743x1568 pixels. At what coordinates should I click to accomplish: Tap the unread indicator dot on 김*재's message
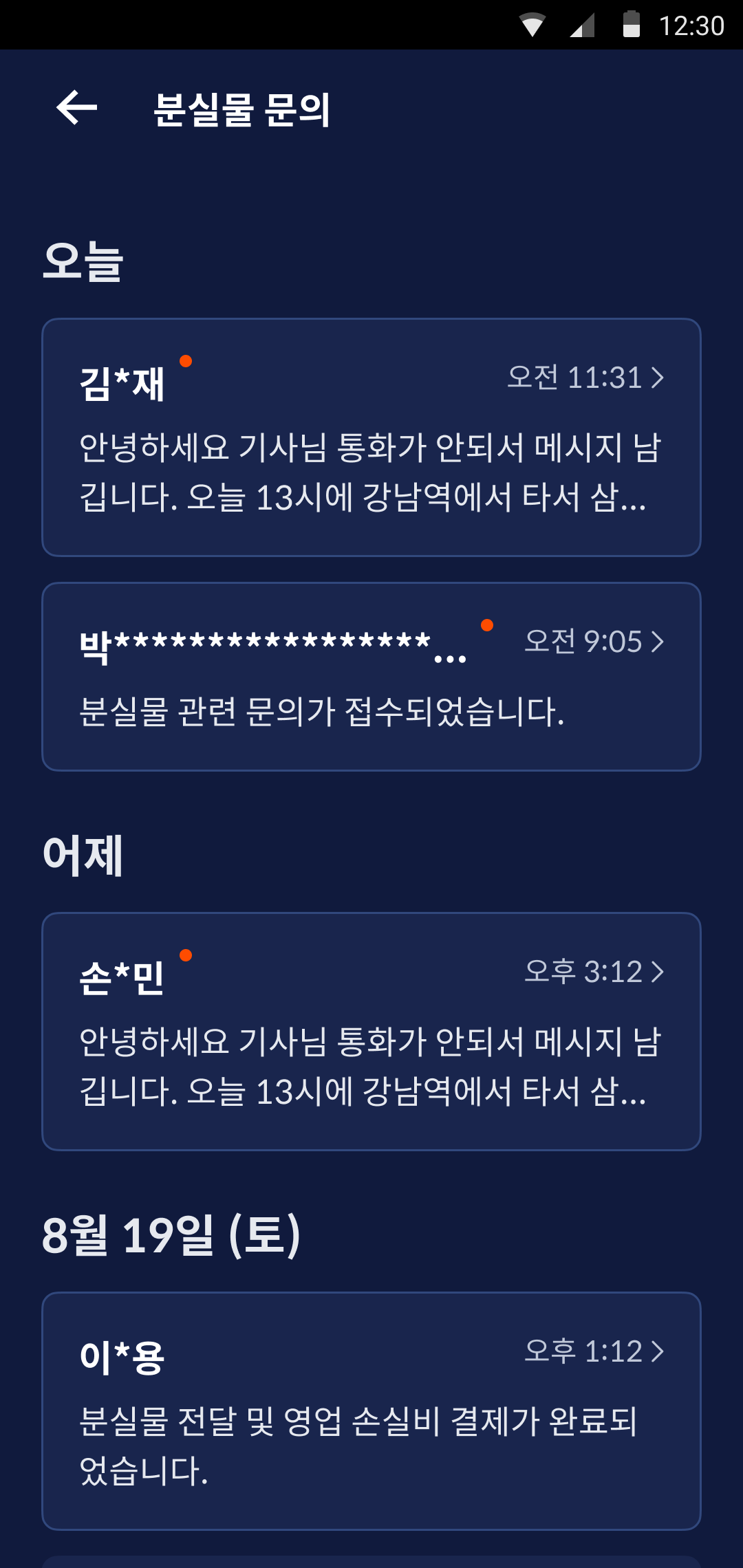tap(186, 360)
